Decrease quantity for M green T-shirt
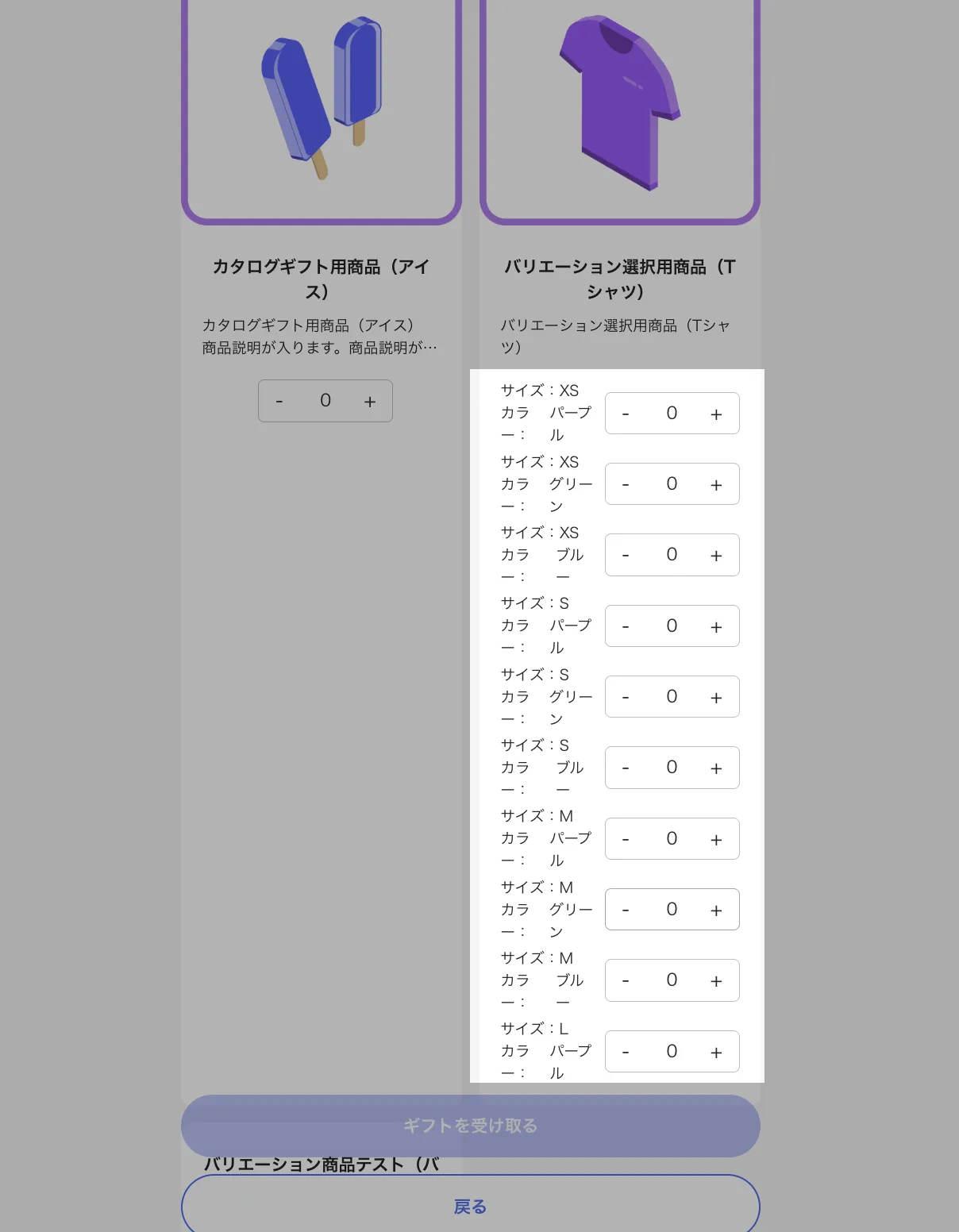This screenshot has height=1232, width=959. pos(626,911)
